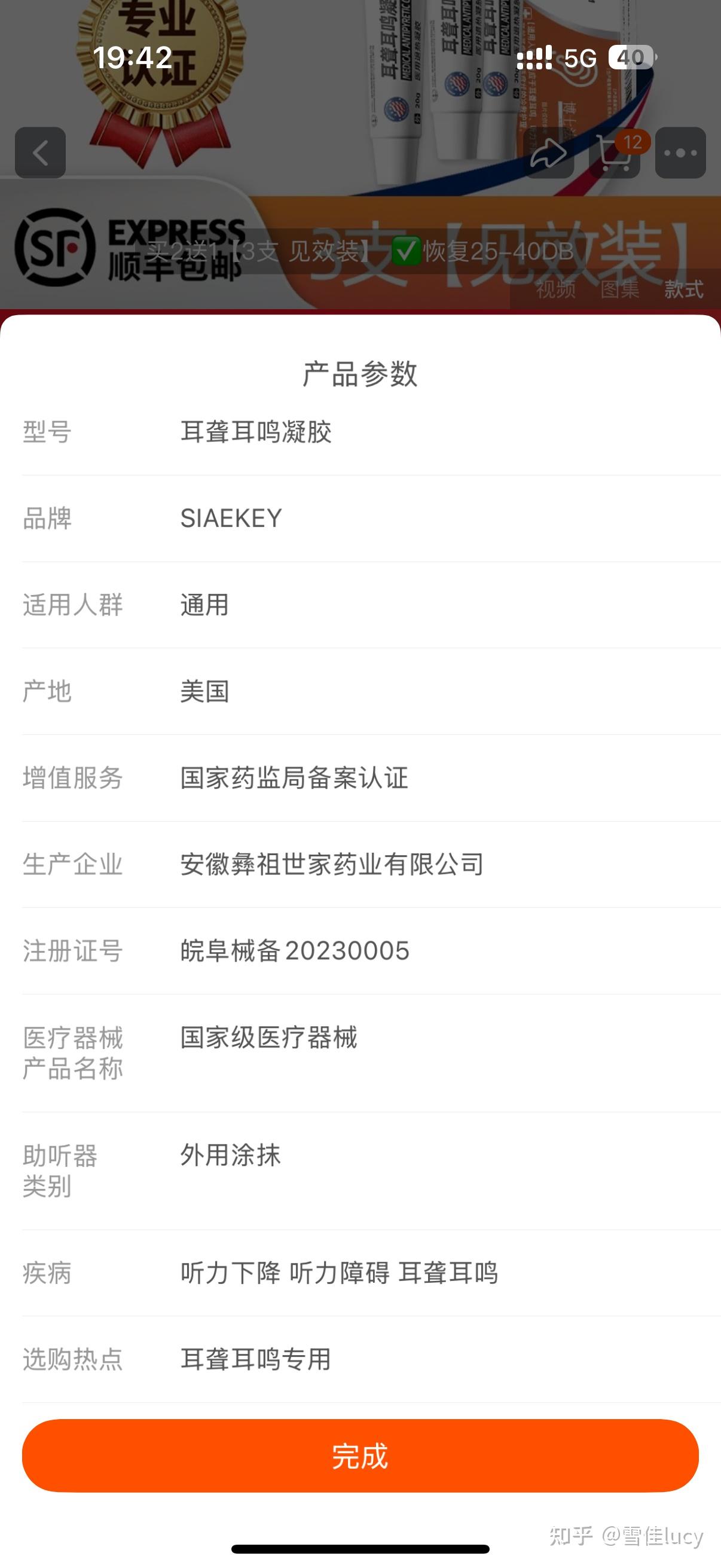Click the cart badge showing 12
Screen dimensions: 721x1568
pyautogui.click(x=634, y=141)
